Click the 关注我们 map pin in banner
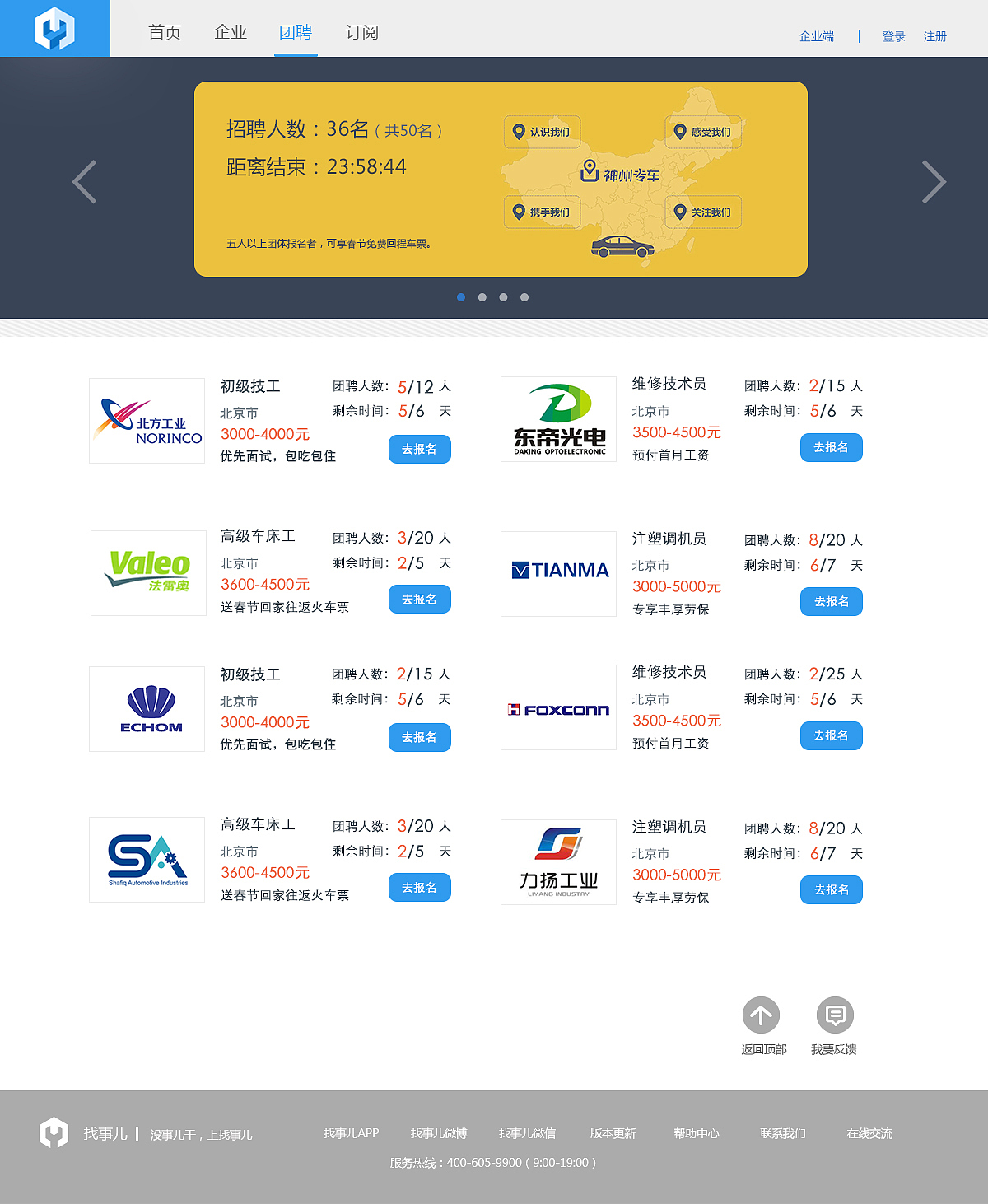 [703, 212]
